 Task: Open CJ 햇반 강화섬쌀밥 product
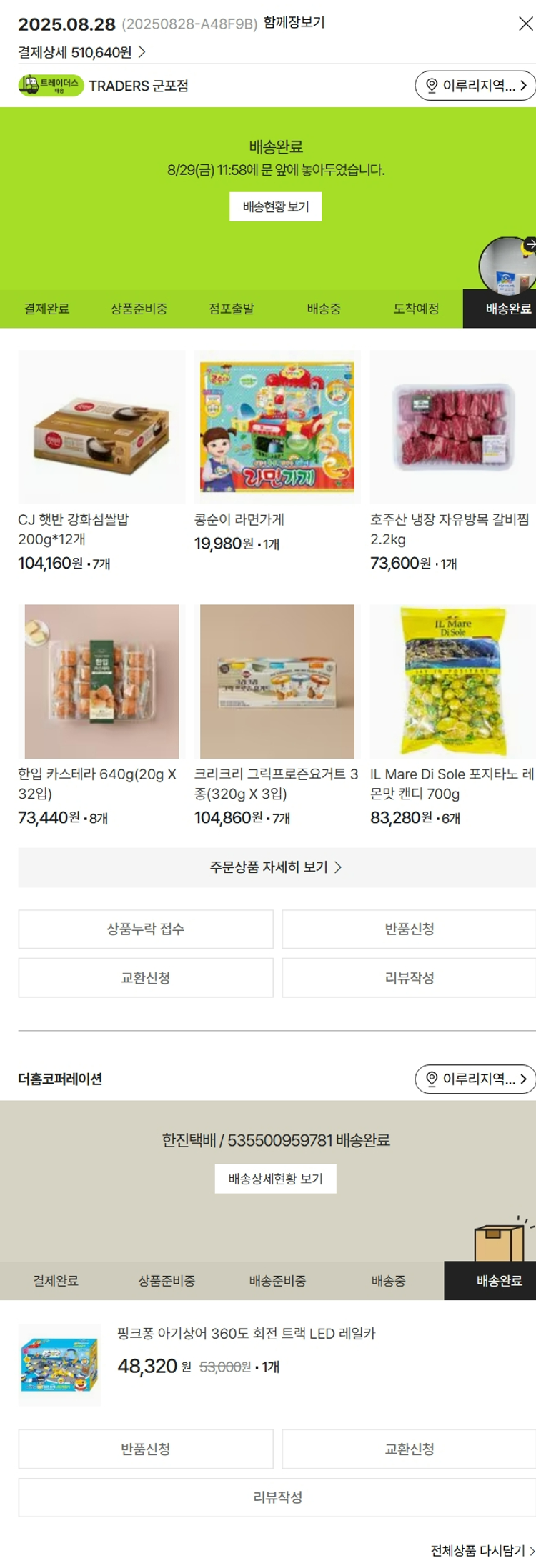click(101, 427)
